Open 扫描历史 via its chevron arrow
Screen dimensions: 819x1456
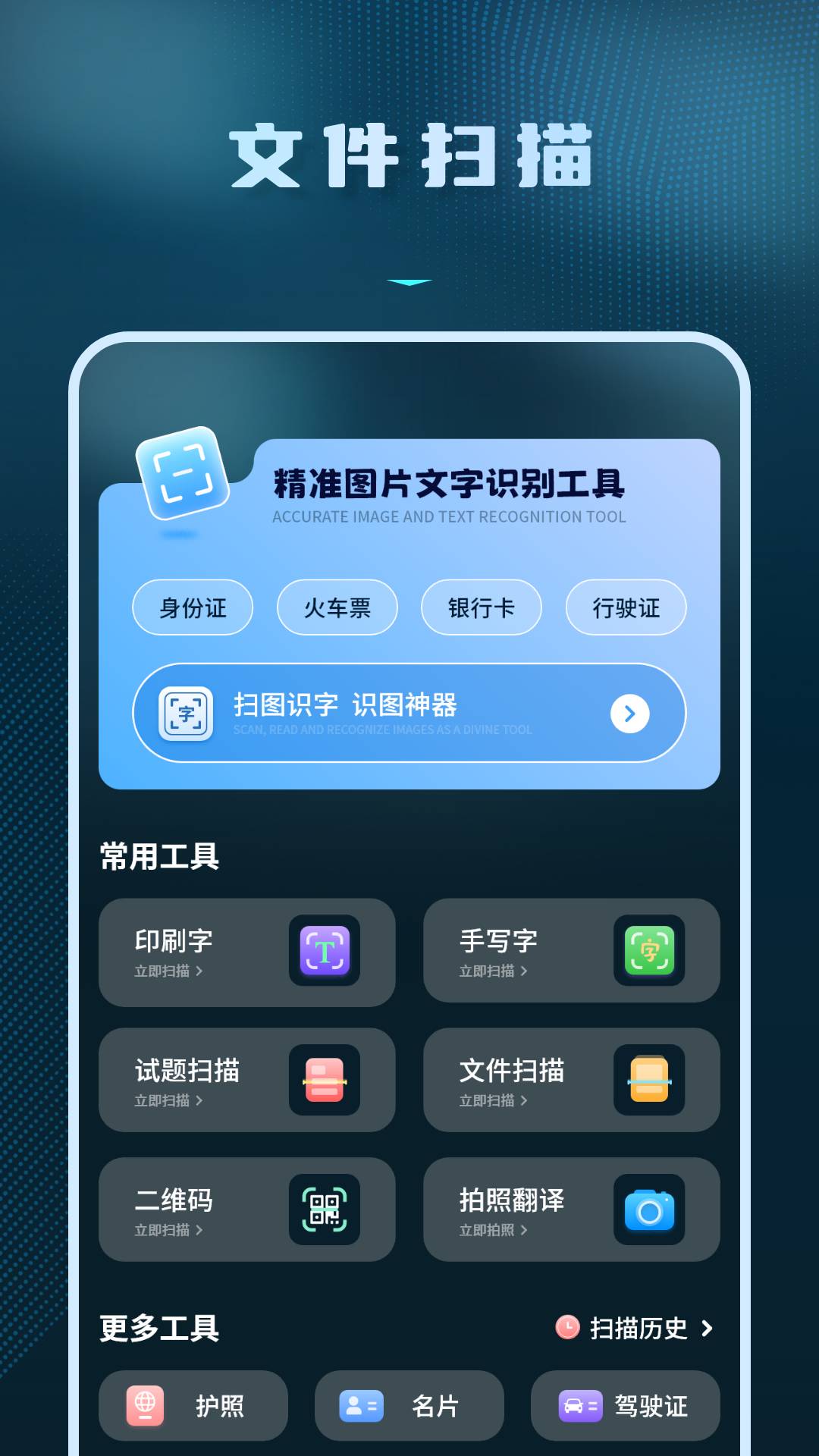point(707,1329)
